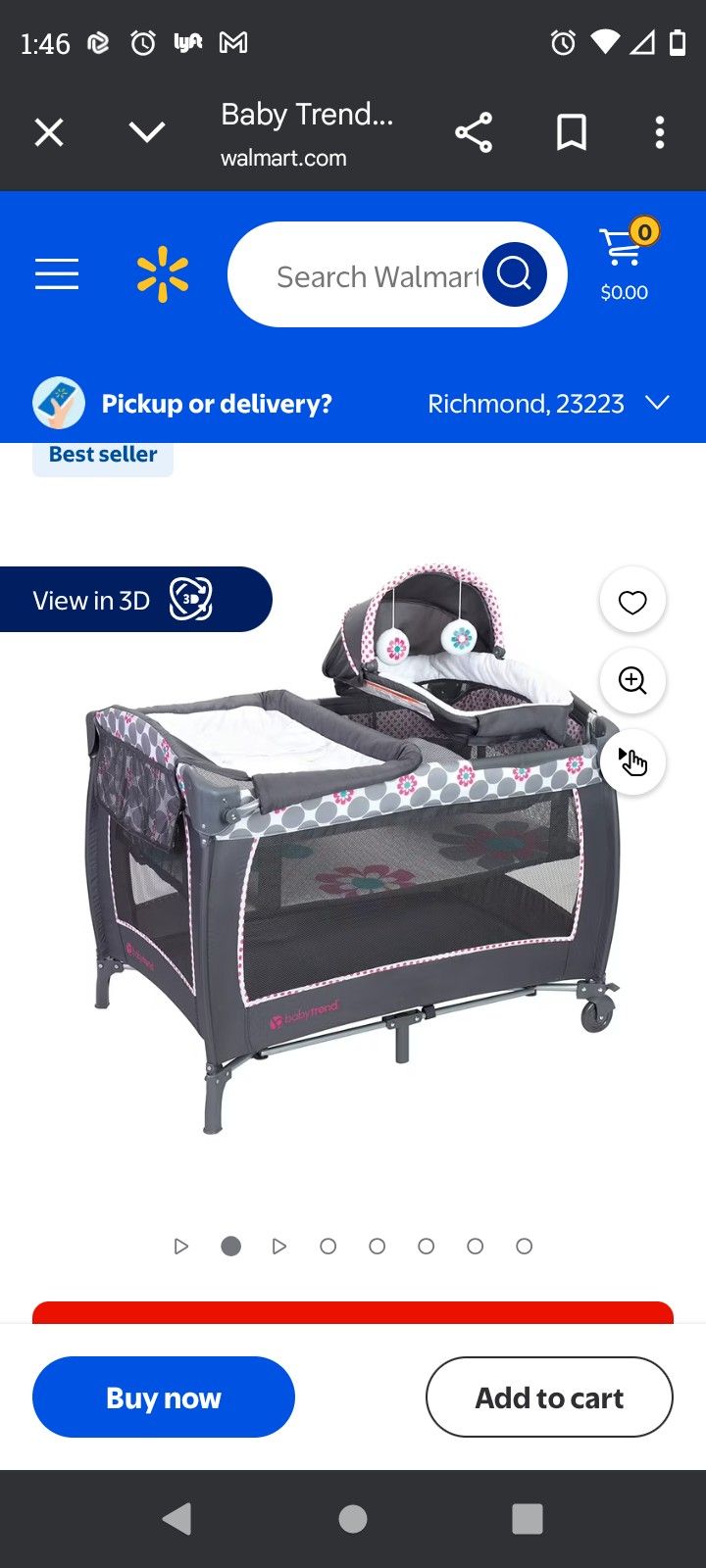Add the playard to cart
Screen dimensions: 706x1568
pyautogui.click(x=549, y=1397)
